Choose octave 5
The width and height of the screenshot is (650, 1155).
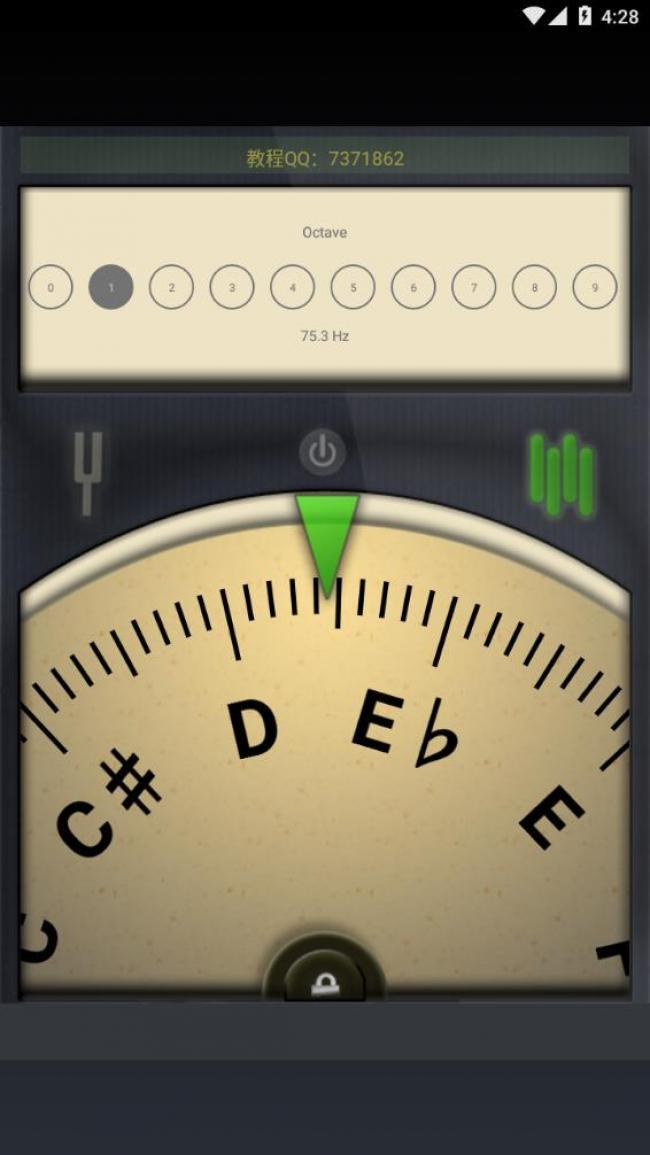pos(353,287)
